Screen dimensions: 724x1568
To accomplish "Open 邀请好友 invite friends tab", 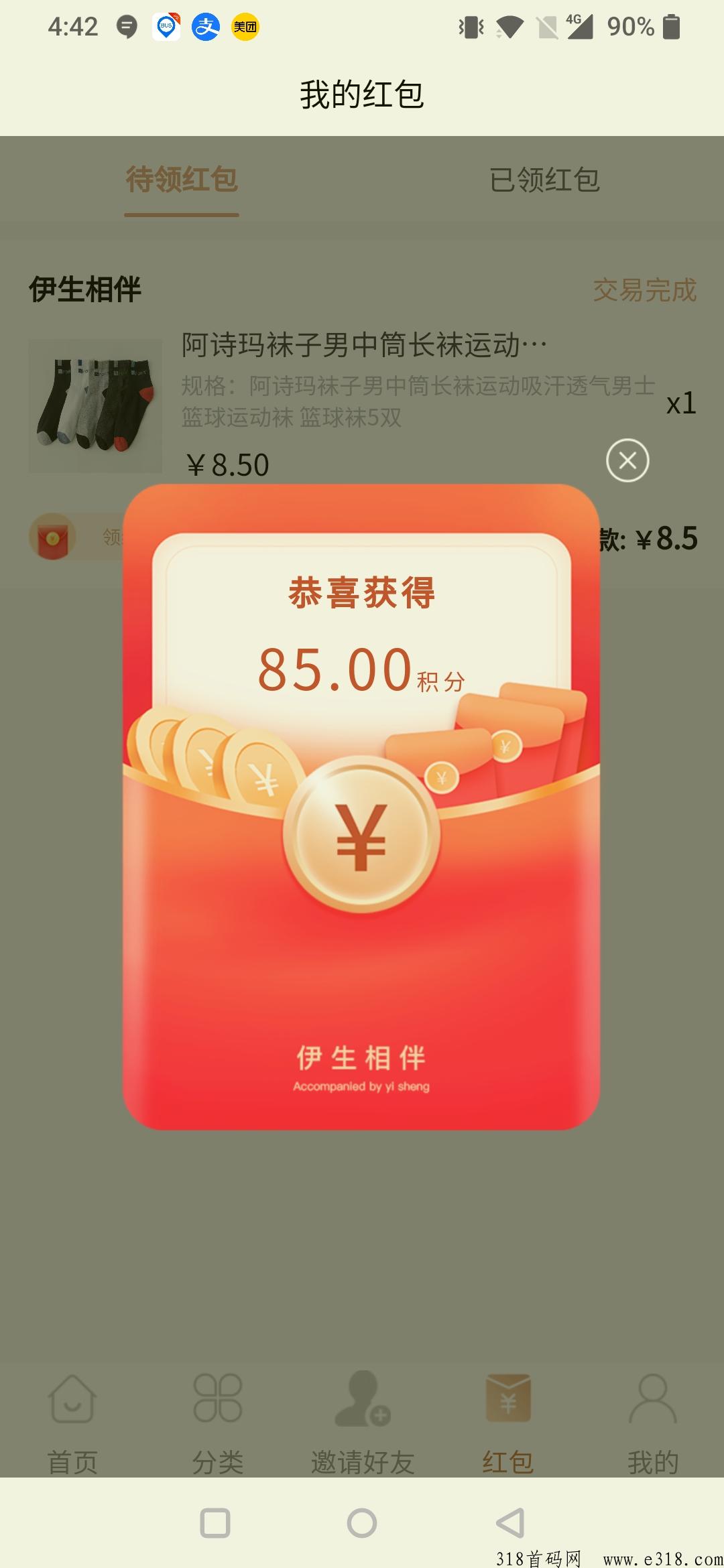I will click(363, 1422).
